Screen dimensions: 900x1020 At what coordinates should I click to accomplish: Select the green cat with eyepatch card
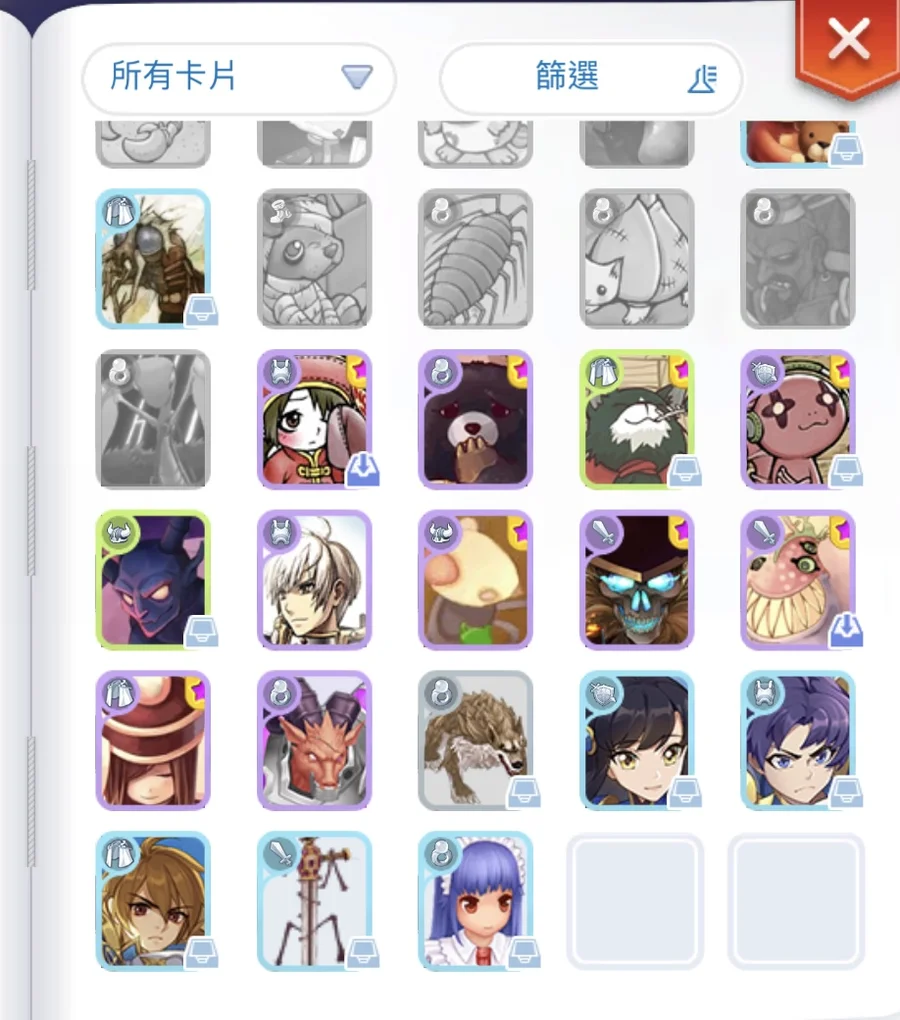coord(636,419)
